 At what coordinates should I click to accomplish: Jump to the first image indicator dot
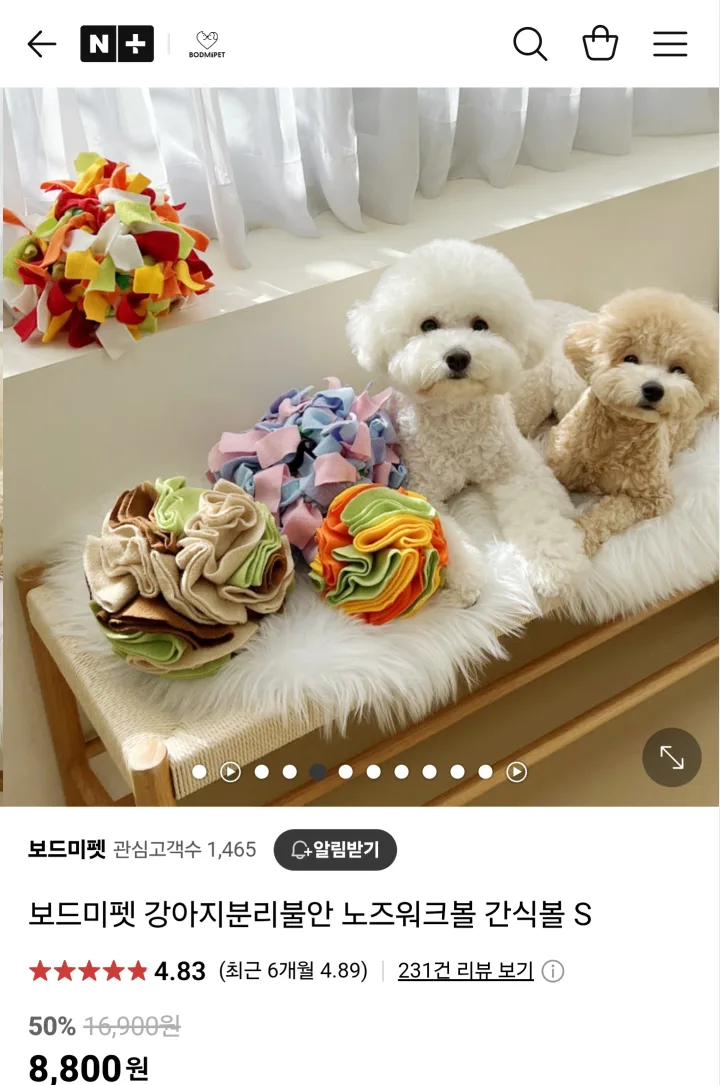199,772
